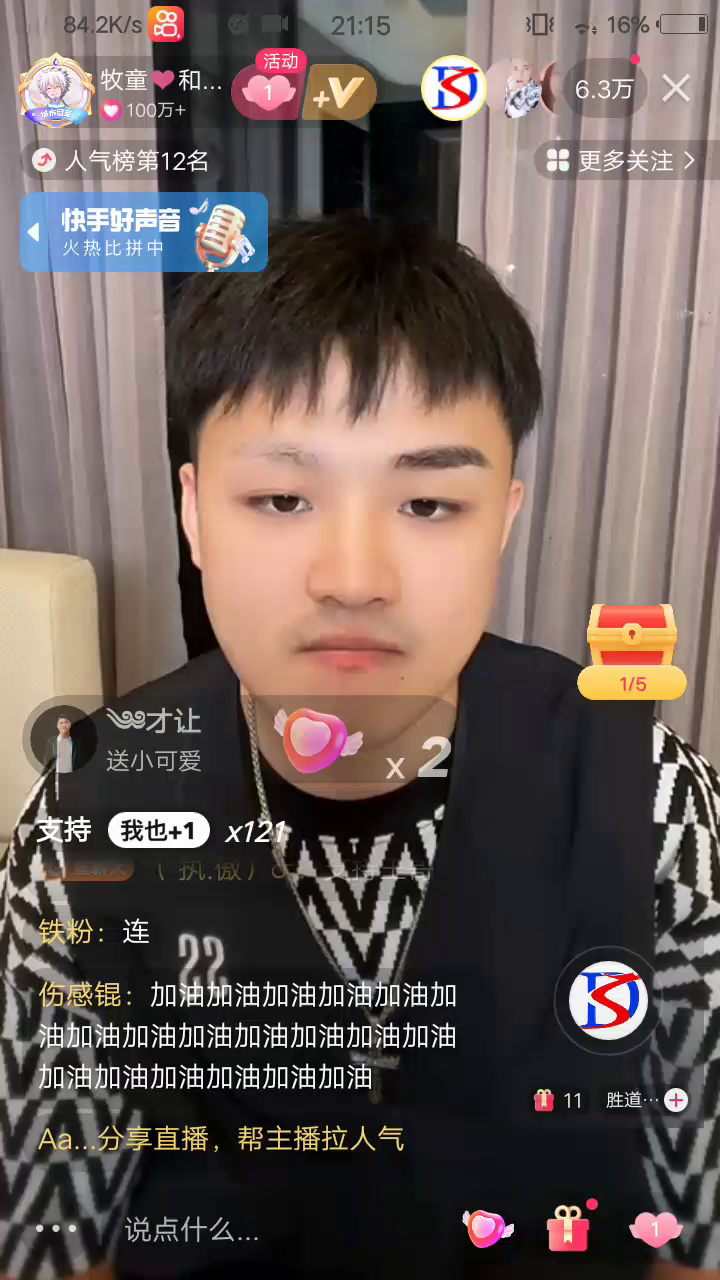
Task: Open 才让's gift sender avatar
Action: coord(62,741)
